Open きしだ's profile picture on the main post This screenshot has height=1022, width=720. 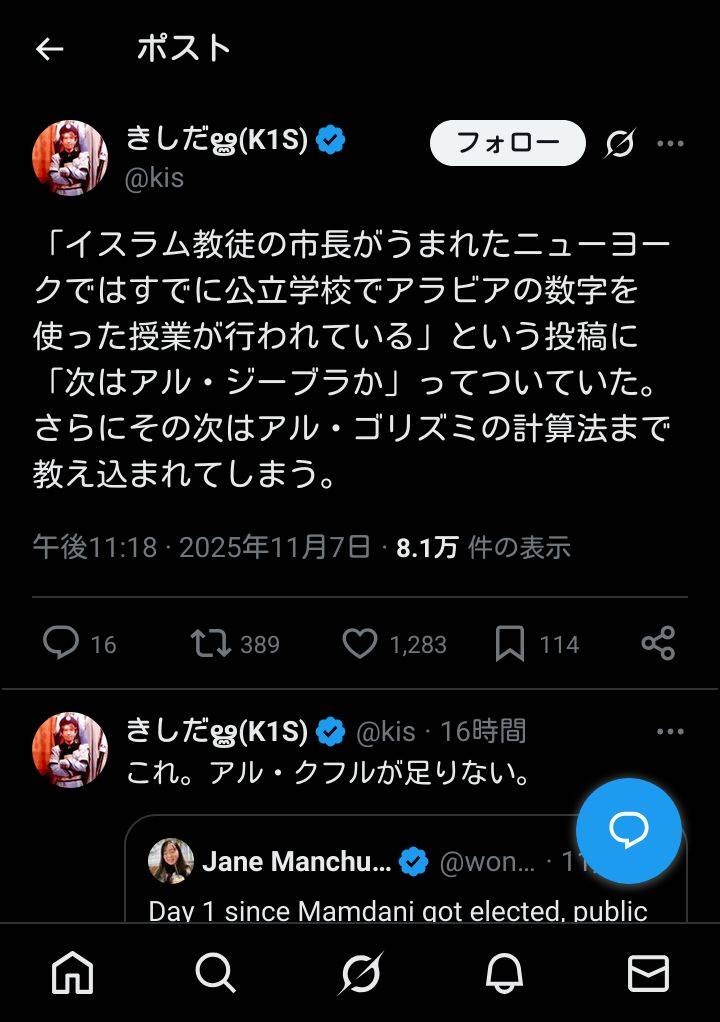pos(70,158)
